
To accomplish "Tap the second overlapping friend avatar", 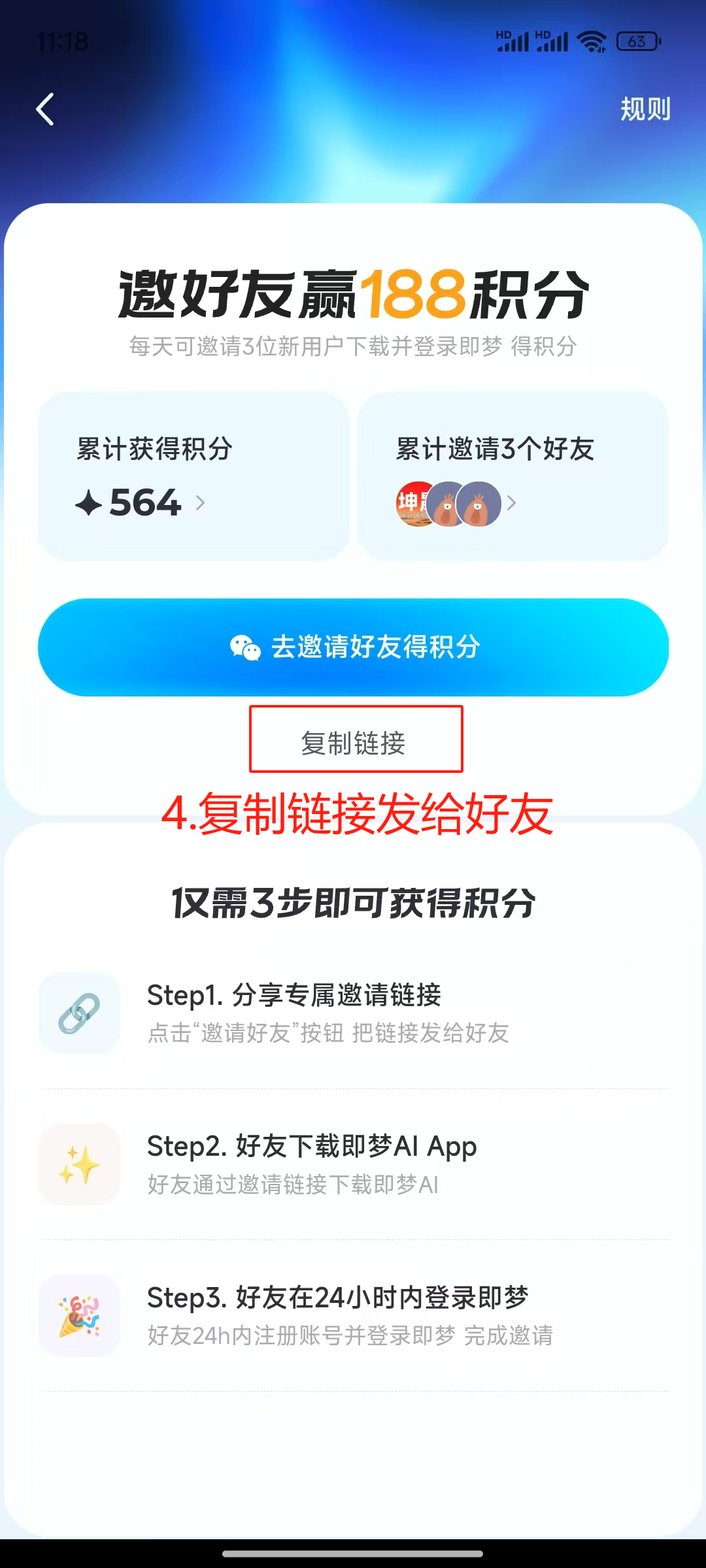I will click(445, 502).
